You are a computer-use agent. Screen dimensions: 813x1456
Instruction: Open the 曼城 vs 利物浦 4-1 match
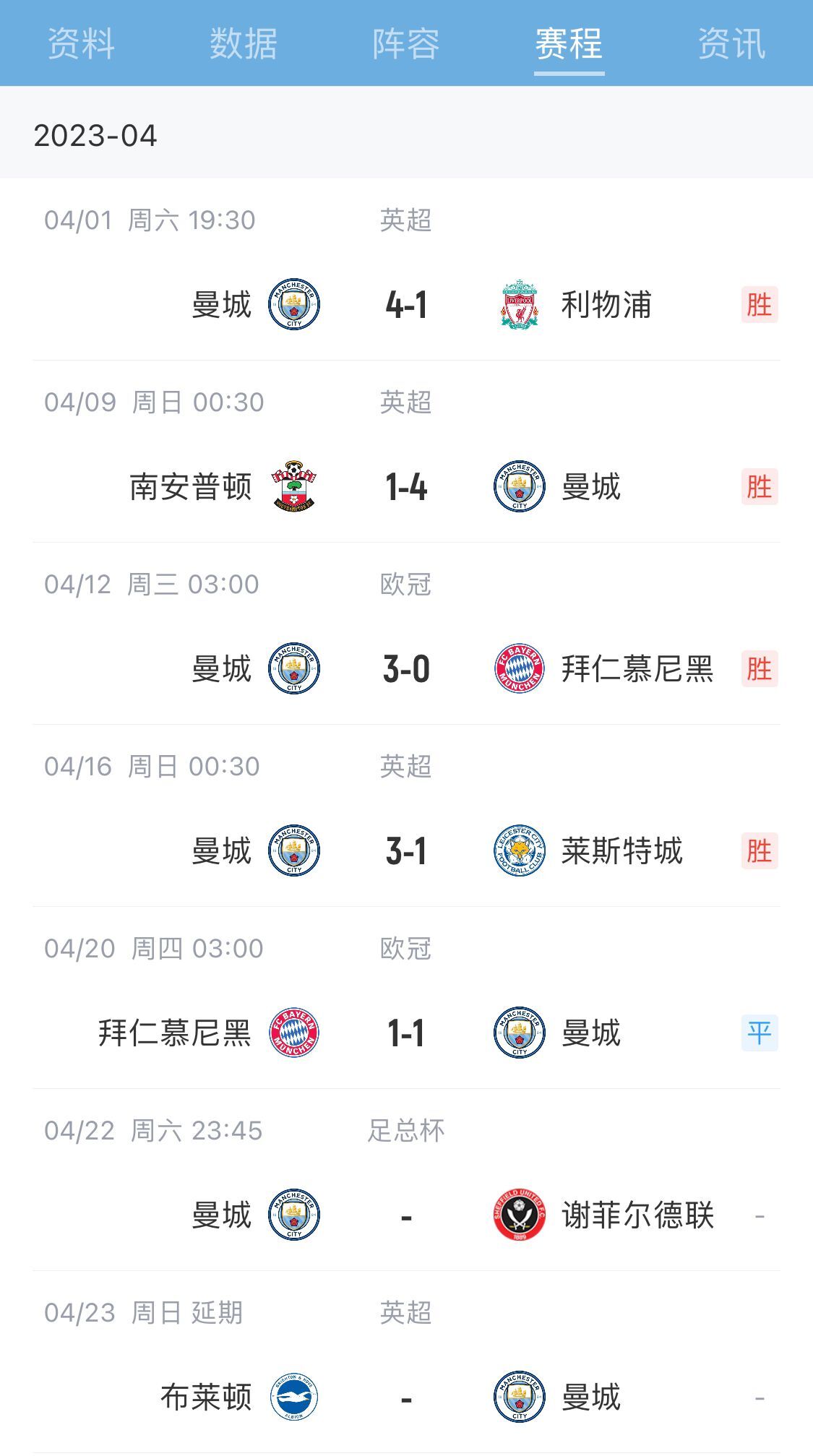[x=406, y=270]
